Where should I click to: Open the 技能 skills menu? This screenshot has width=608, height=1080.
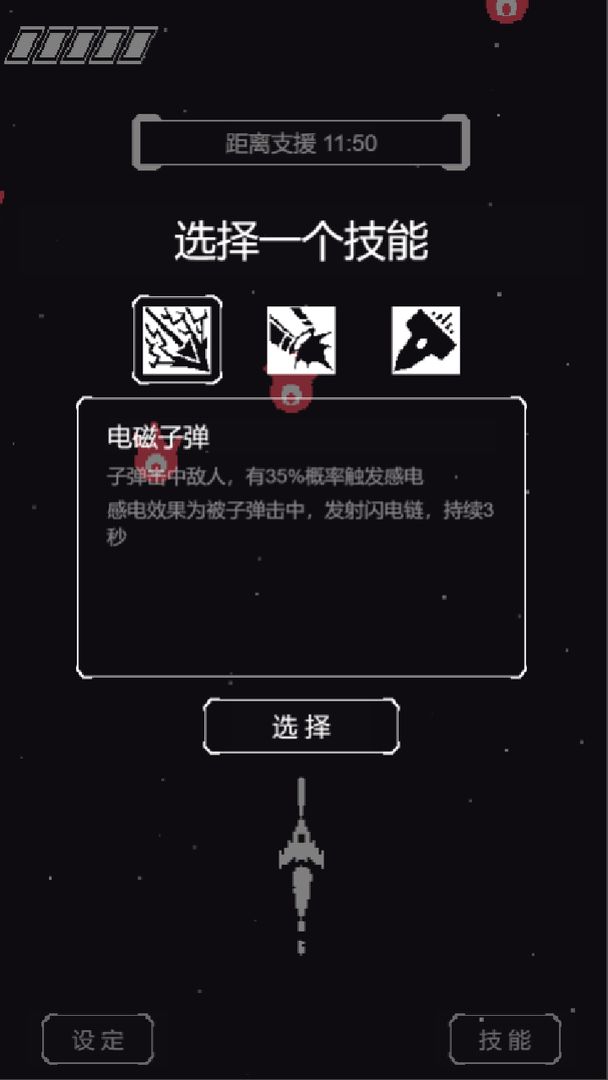click(x=504, y=1039)
